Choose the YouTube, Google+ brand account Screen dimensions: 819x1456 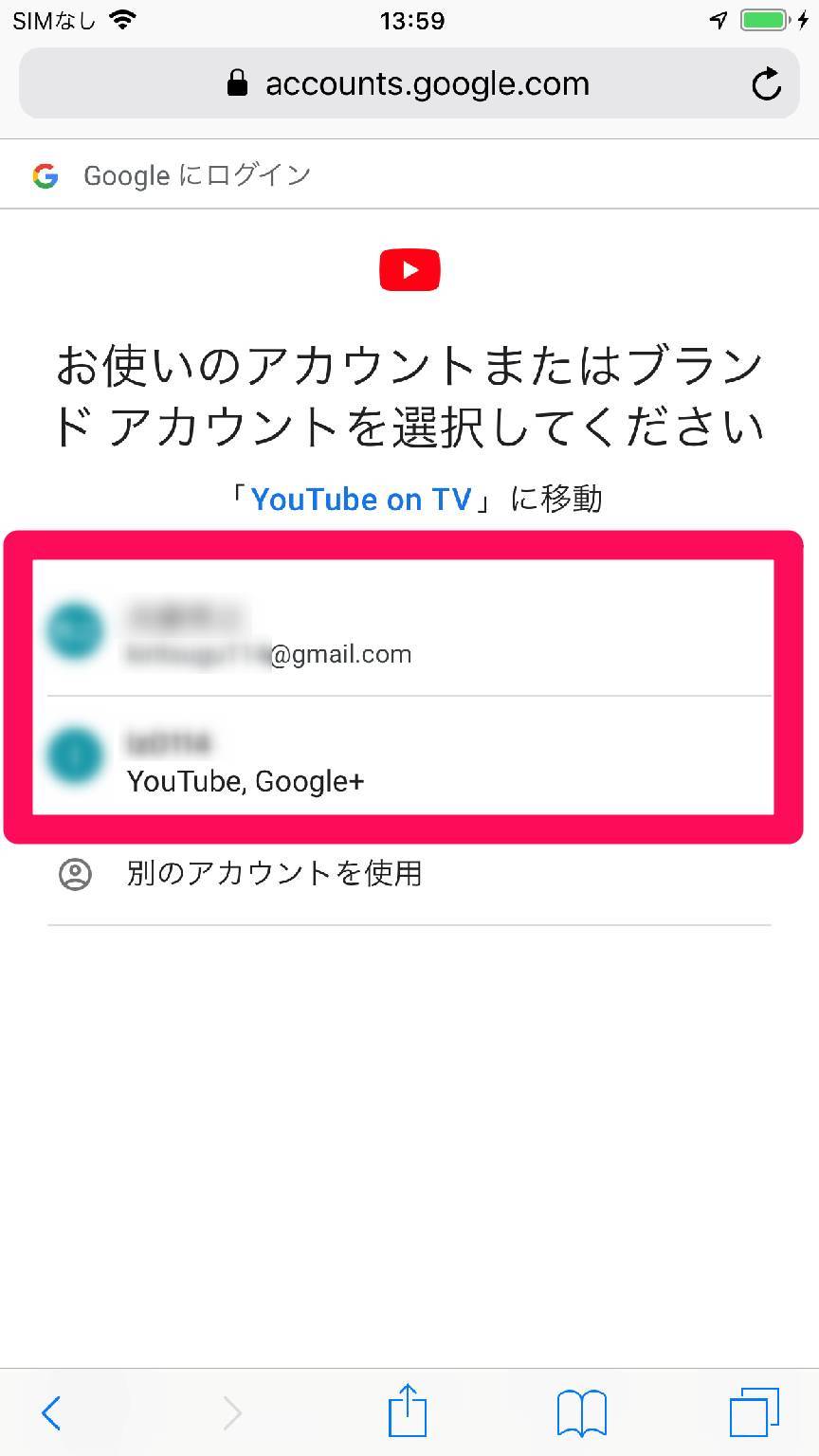(408, 759)
